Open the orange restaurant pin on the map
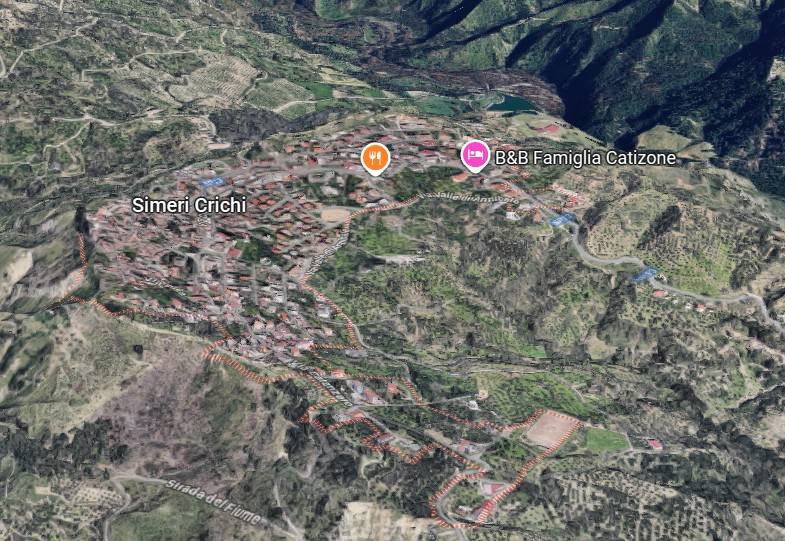The height and width of the screenshot is (541, 785). [375, 157]
